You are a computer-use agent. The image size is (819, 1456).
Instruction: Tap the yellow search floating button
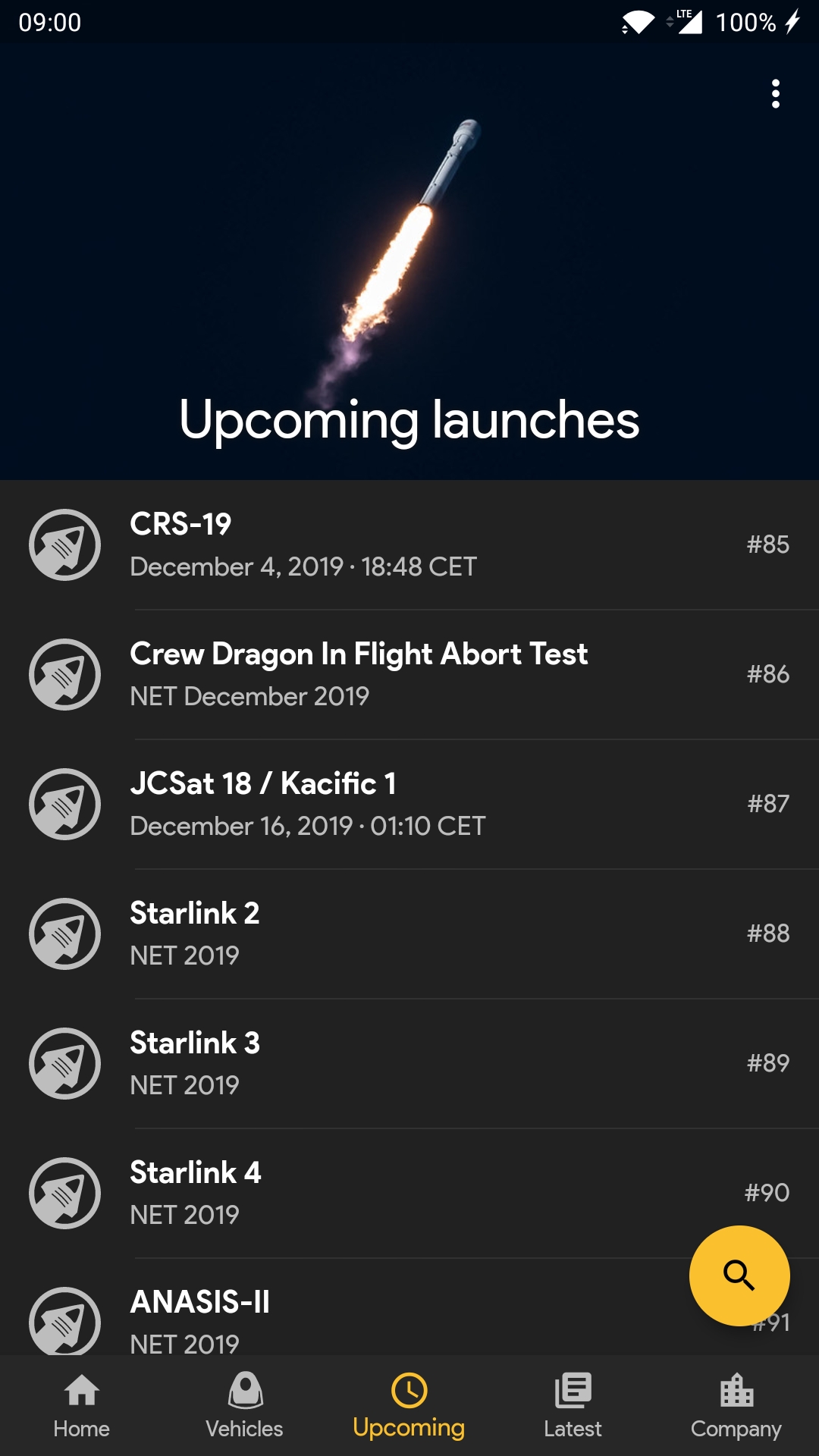point(739,1276)
